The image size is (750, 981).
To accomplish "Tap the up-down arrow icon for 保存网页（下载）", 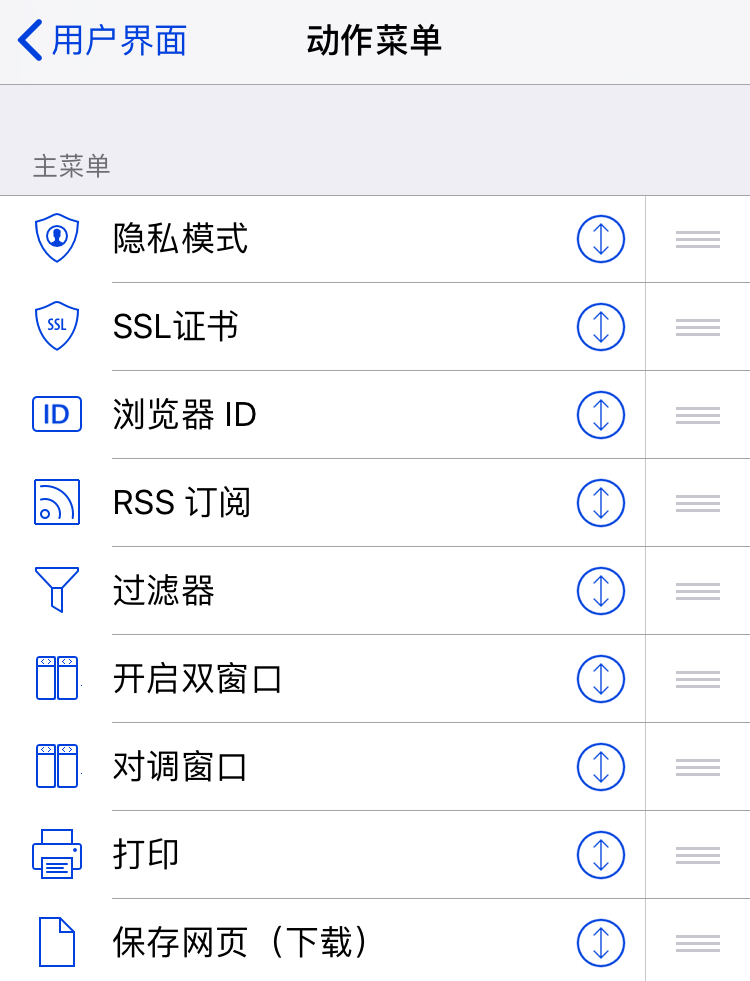I will pyautogui.click(x=601, y=943).
